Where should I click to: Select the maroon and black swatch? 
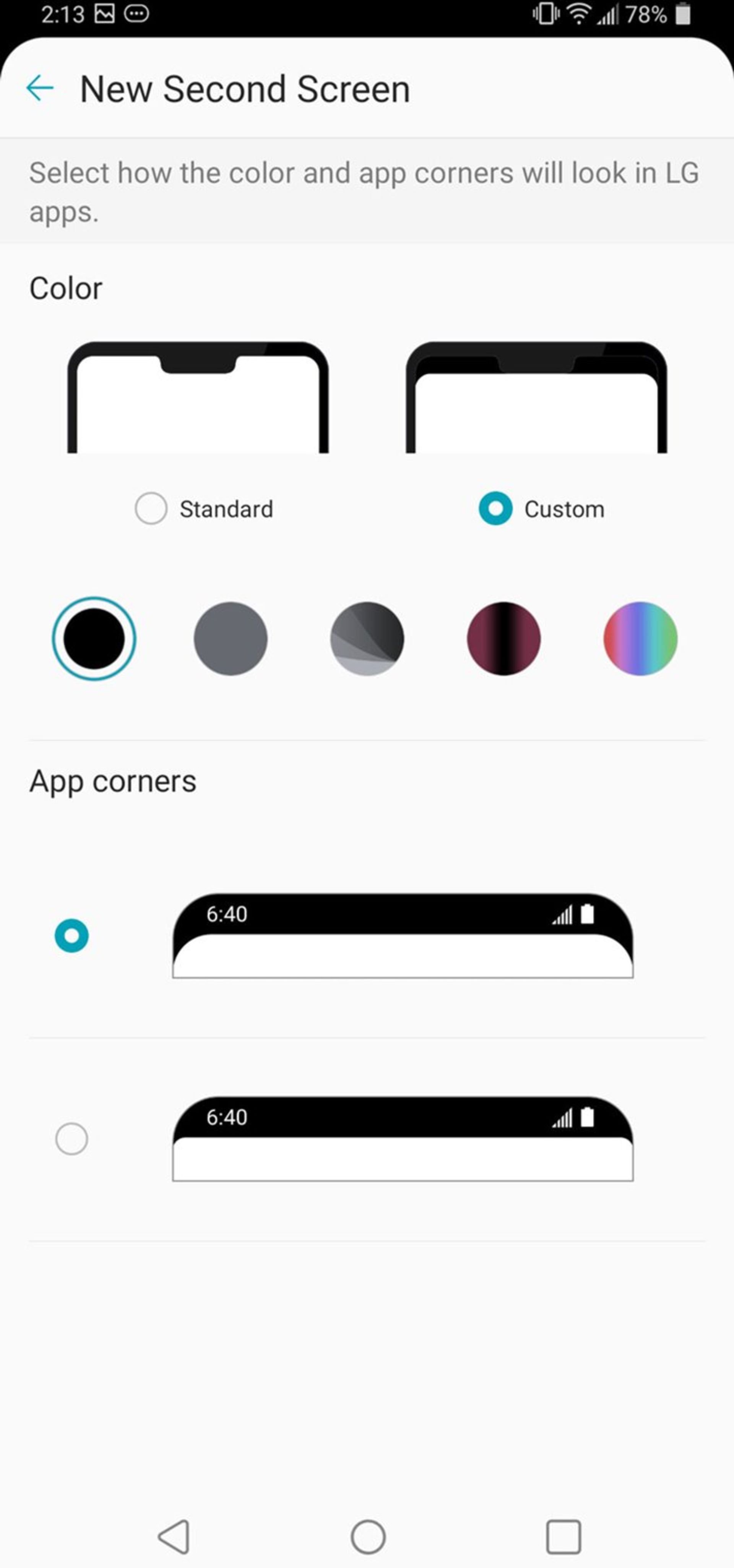click(503, 638)
